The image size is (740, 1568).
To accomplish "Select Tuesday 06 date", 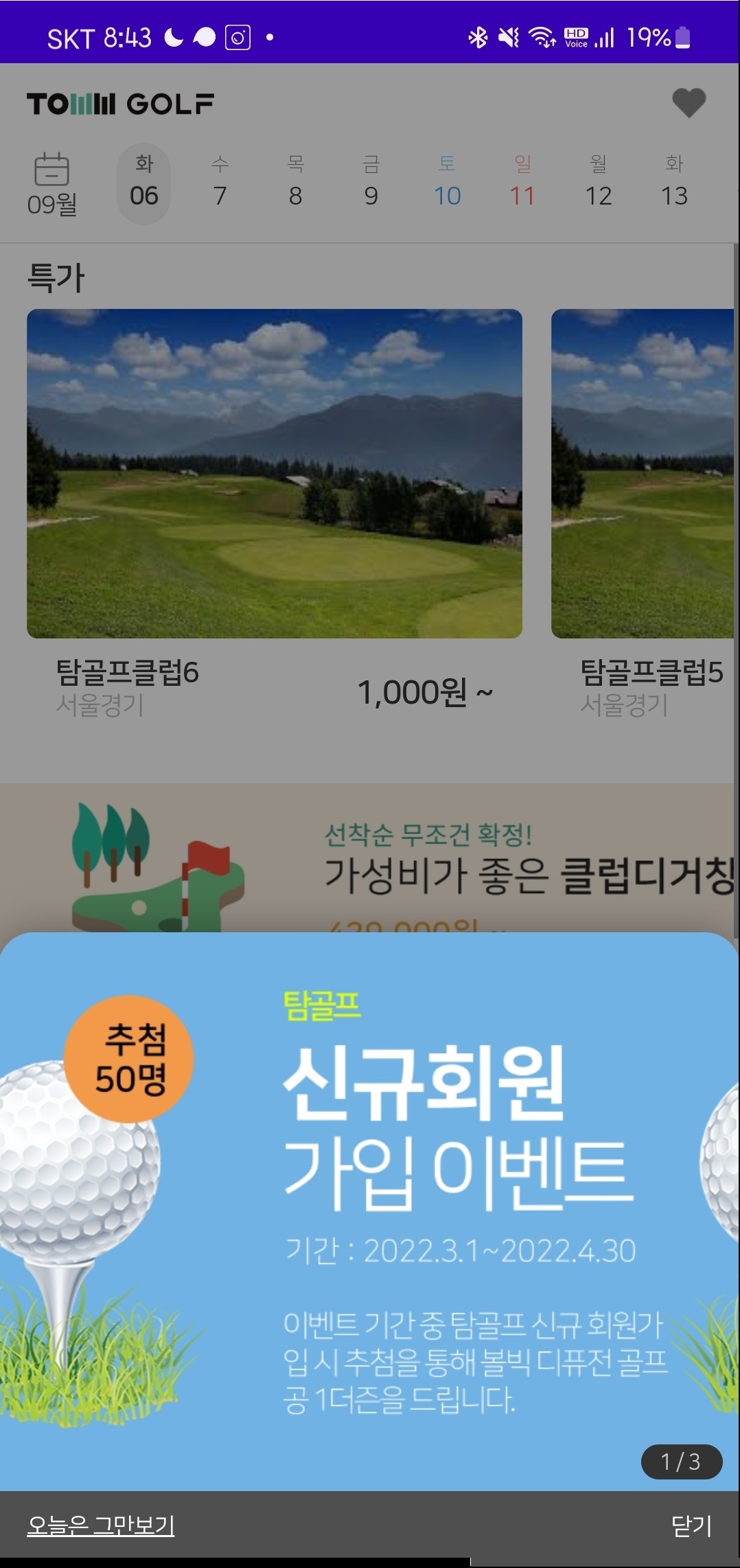I will click(x=144, y=183).
